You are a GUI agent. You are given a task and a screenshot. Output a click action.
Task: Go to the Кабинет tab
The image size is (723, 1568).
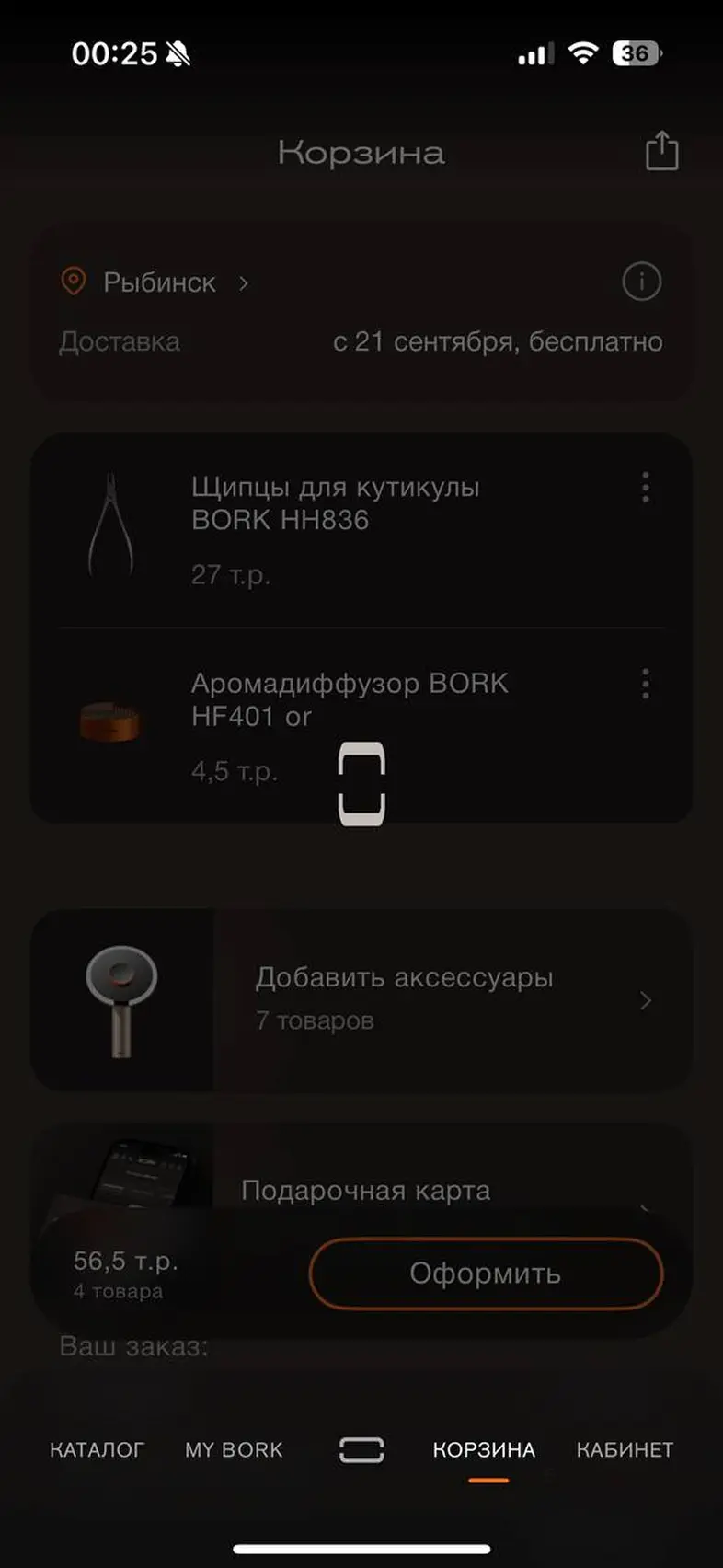pos(625,1449)
